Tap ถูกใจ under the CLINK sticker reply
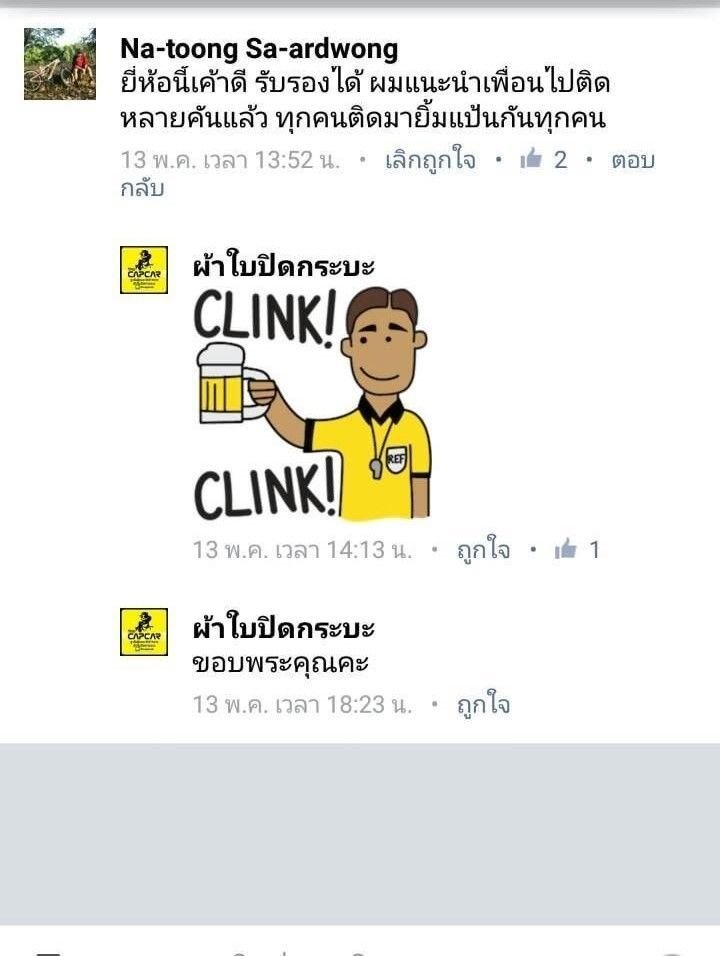This screenshot has width=720, height=956. (483, 549)
